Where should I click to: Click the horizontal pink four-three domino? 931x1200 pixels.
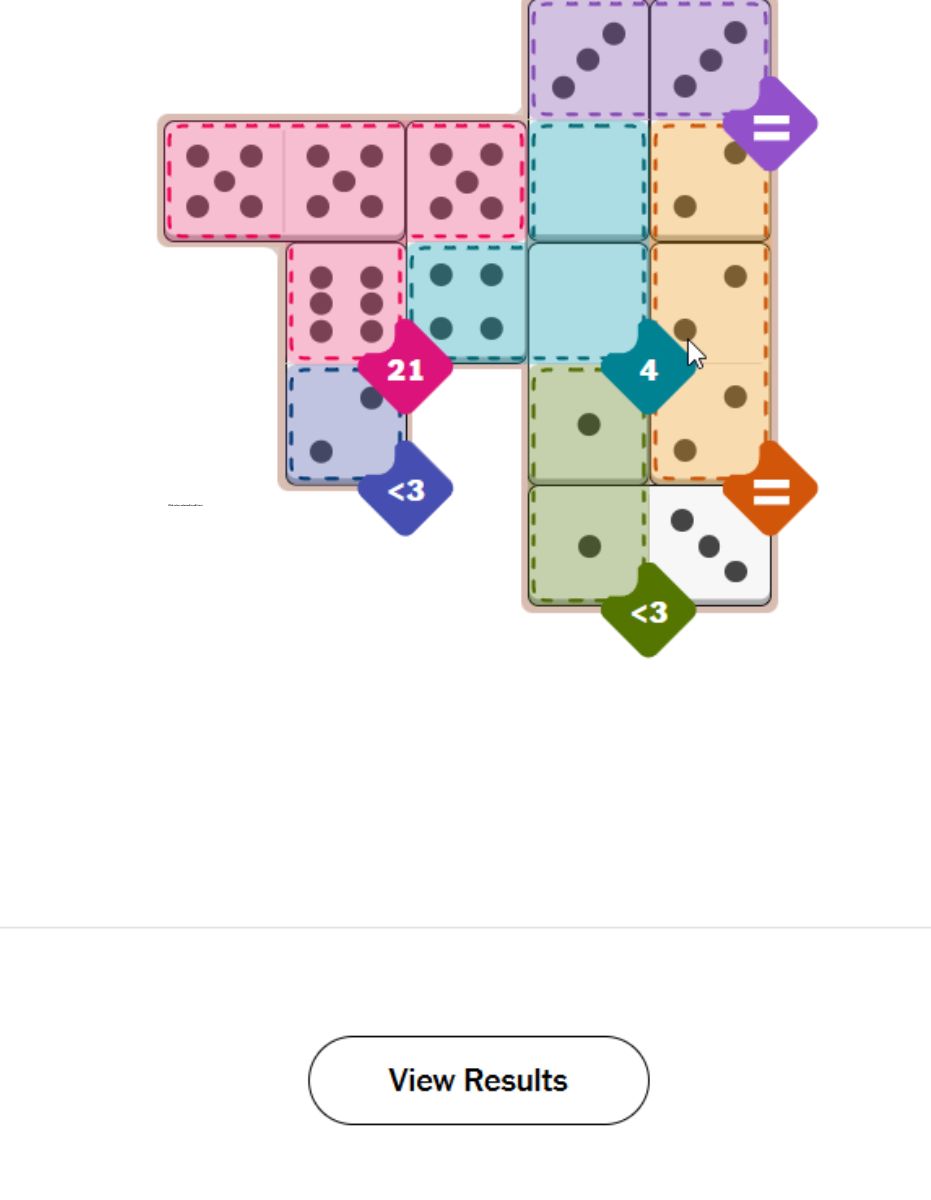[x=285, y=180]
